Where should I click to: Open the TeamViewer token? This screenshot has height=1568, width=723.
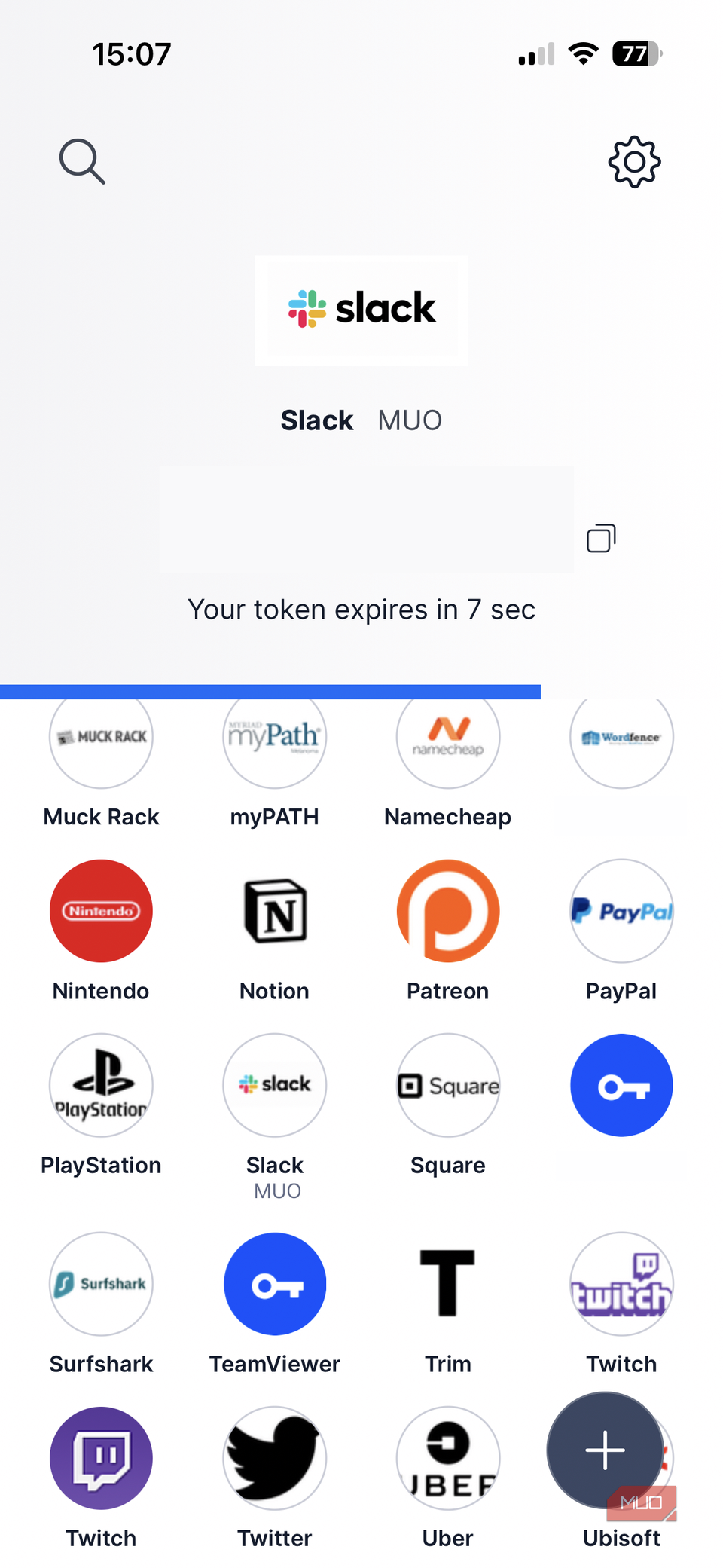coord(274,1284)
